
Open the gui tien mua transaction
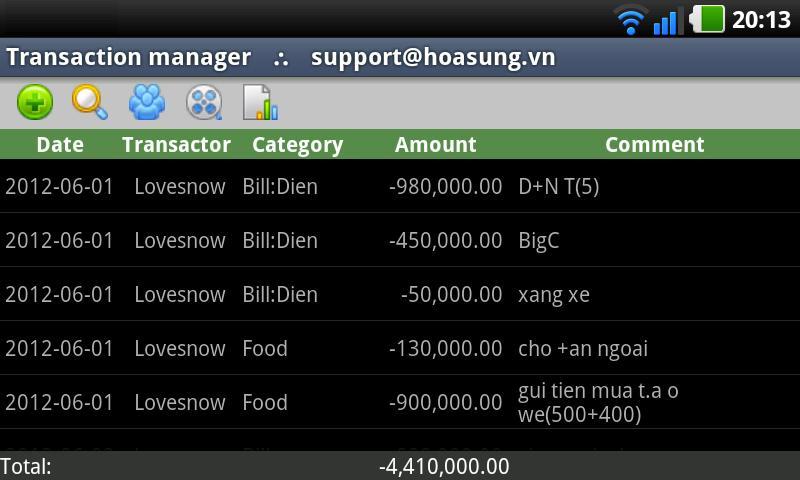(400, 402)
